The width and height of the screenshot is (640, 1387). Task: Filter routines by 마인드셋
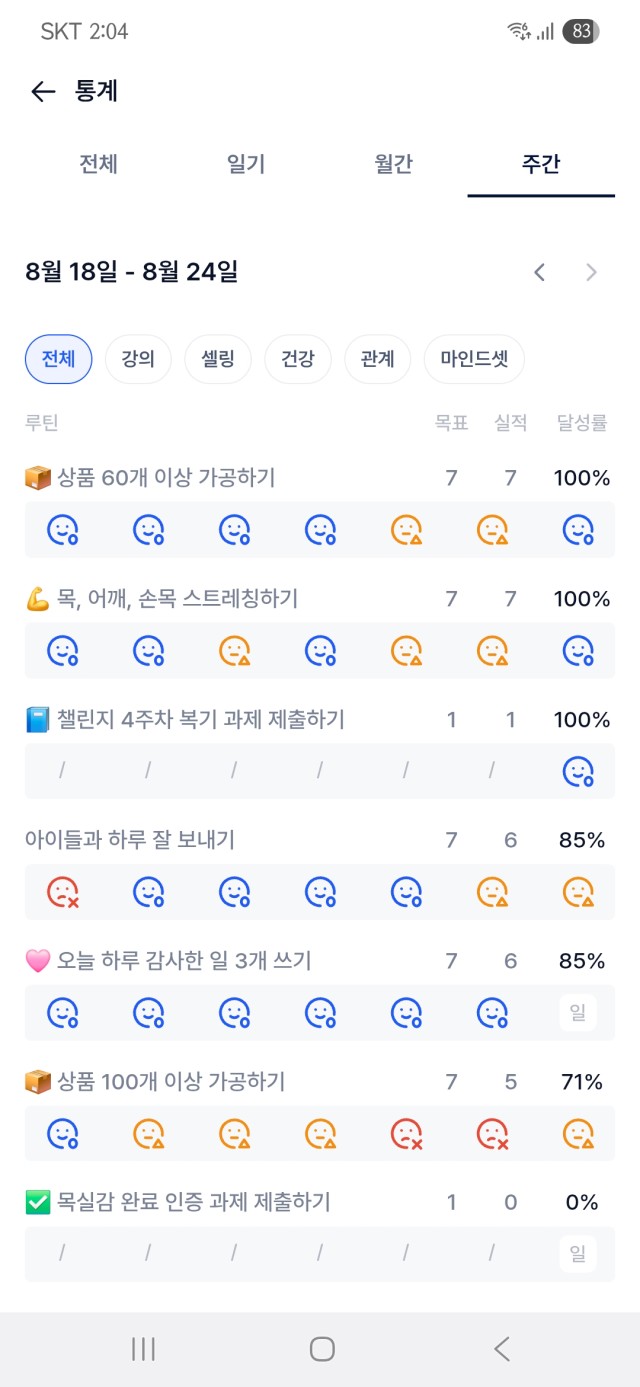pyautogui.click(x=474, y=359)
